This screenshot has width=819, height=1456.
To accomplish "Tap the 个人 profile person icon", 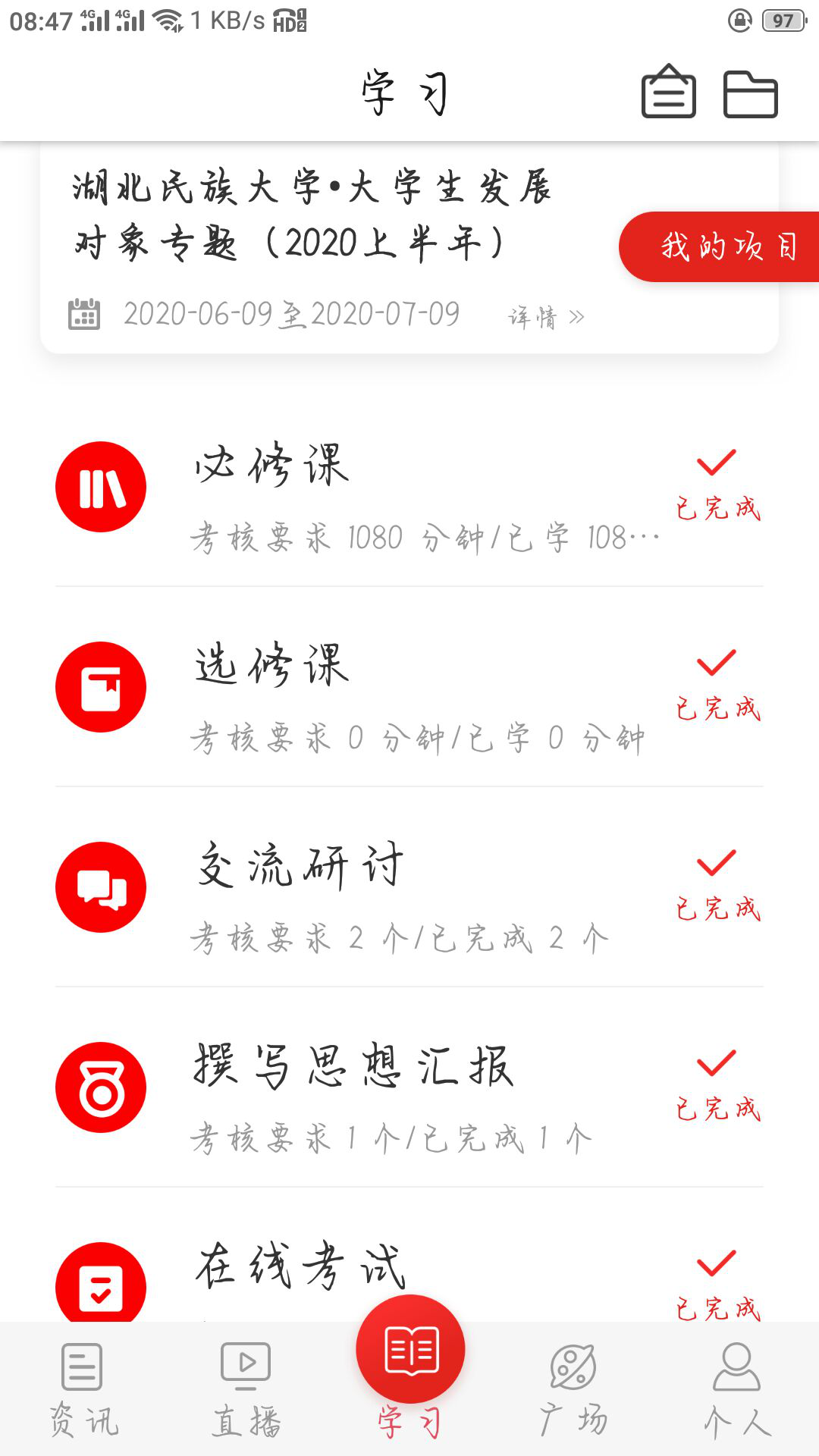I will pos(736,1374).
